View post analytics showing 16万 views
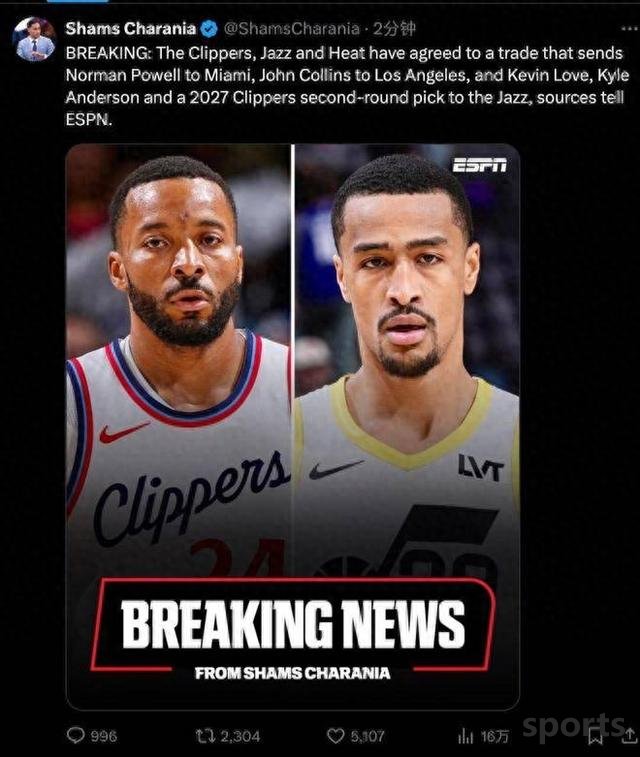This screenshot has height=757, width=640. 465,736
